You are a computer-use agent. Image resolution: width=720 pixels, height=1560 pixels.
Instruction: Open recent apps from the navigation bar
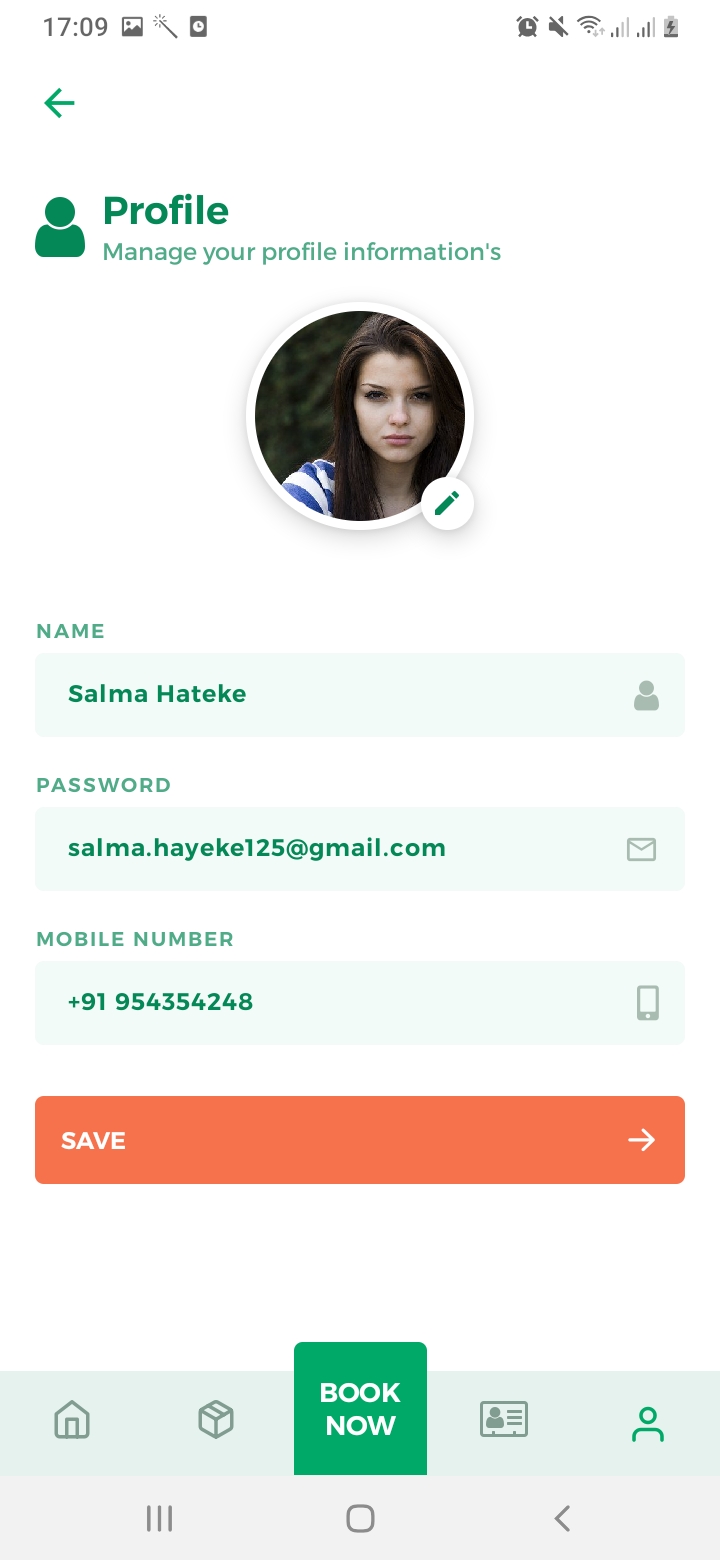(159, 1519)
